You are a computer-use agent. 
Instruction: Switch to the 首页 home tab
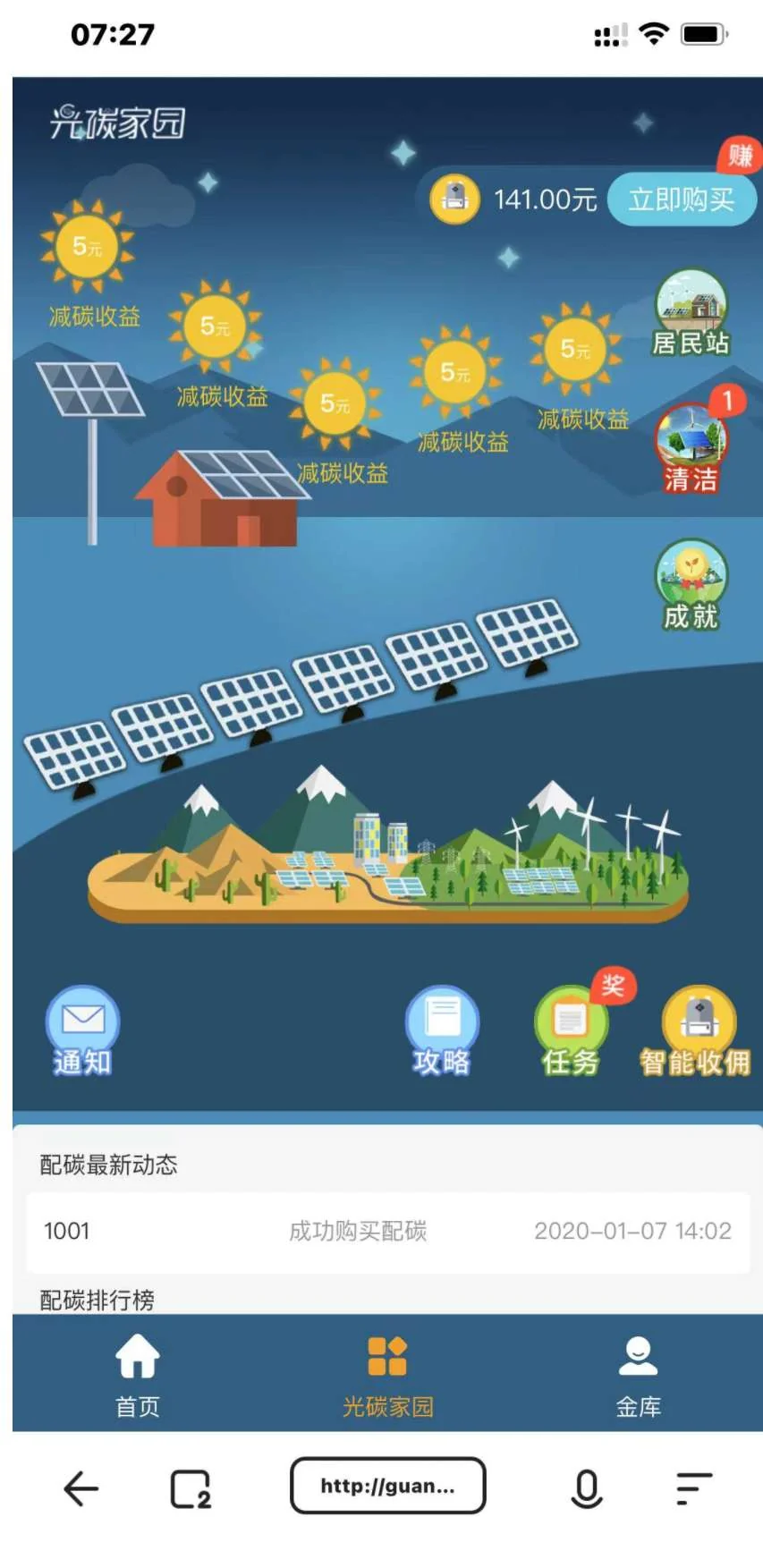click(x=138, y=1375)
